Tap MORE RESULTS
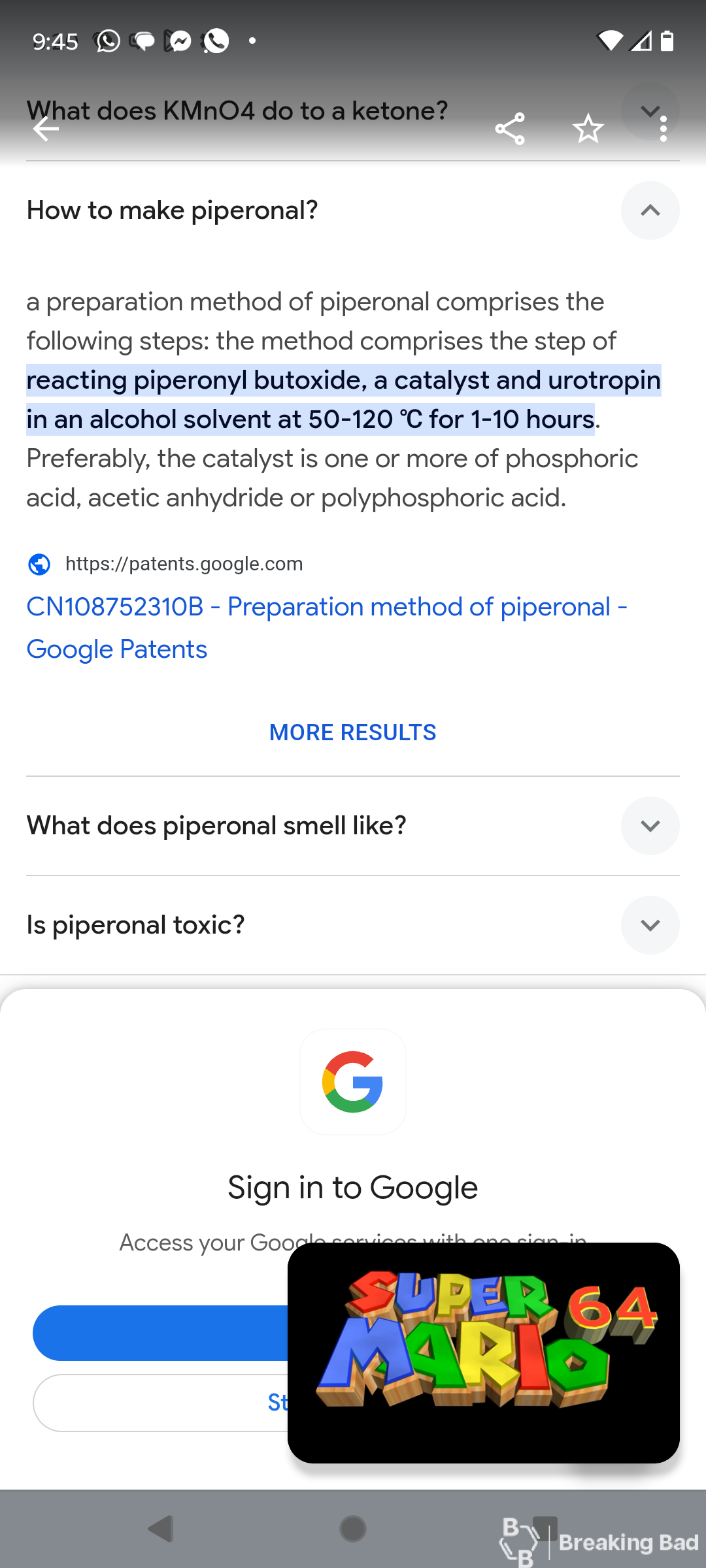Image resolution: width=706 pixels, height=1568 pixels. tap(353, 732)
